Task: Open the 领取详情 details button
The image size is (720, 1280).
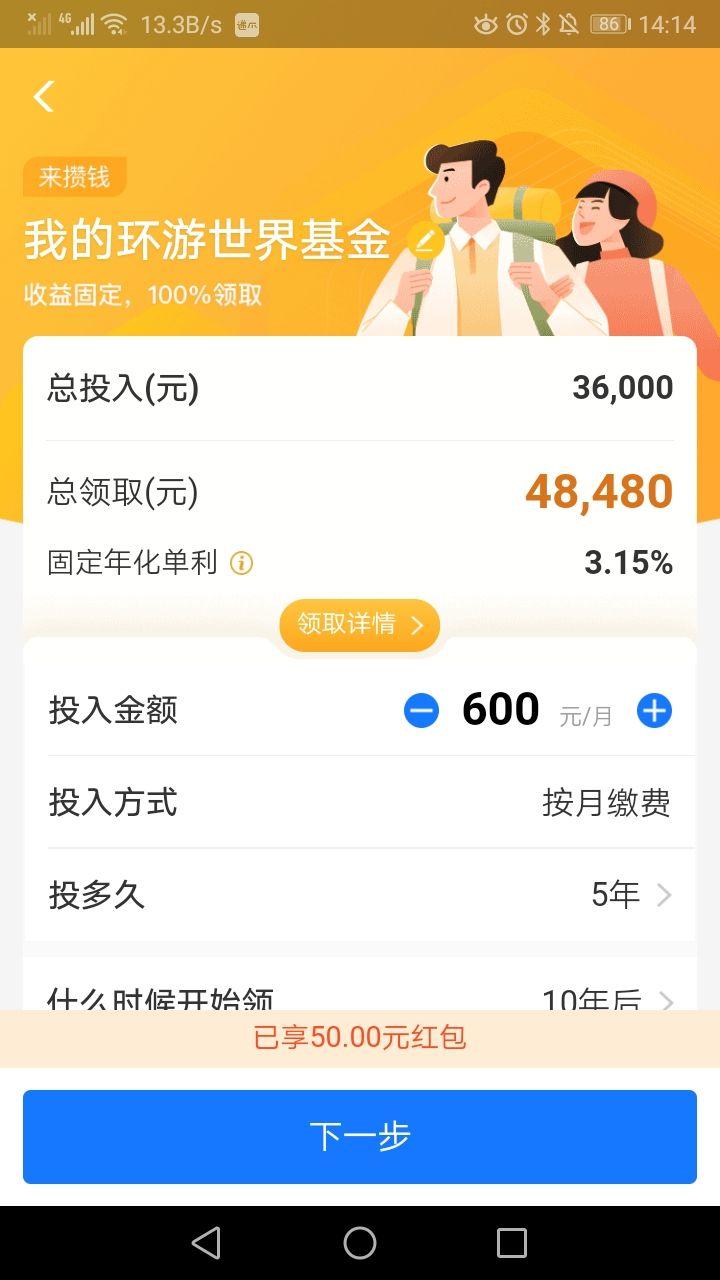Action: tap(360, 626)
